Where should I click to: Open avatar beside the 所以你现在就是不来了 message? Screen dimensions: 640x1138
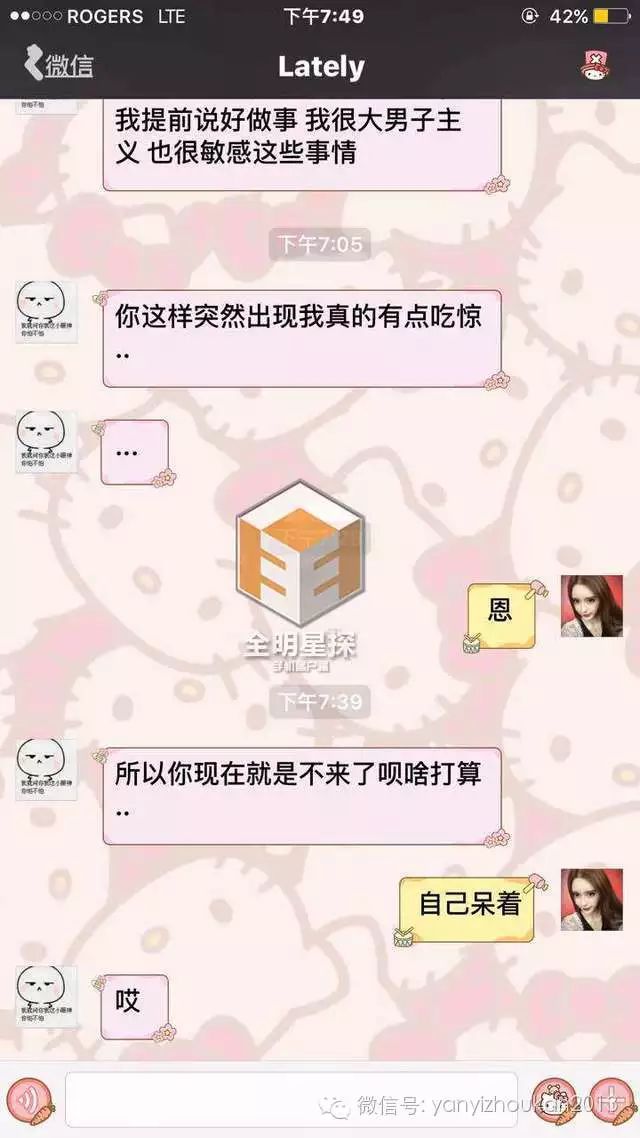point(46,769)
